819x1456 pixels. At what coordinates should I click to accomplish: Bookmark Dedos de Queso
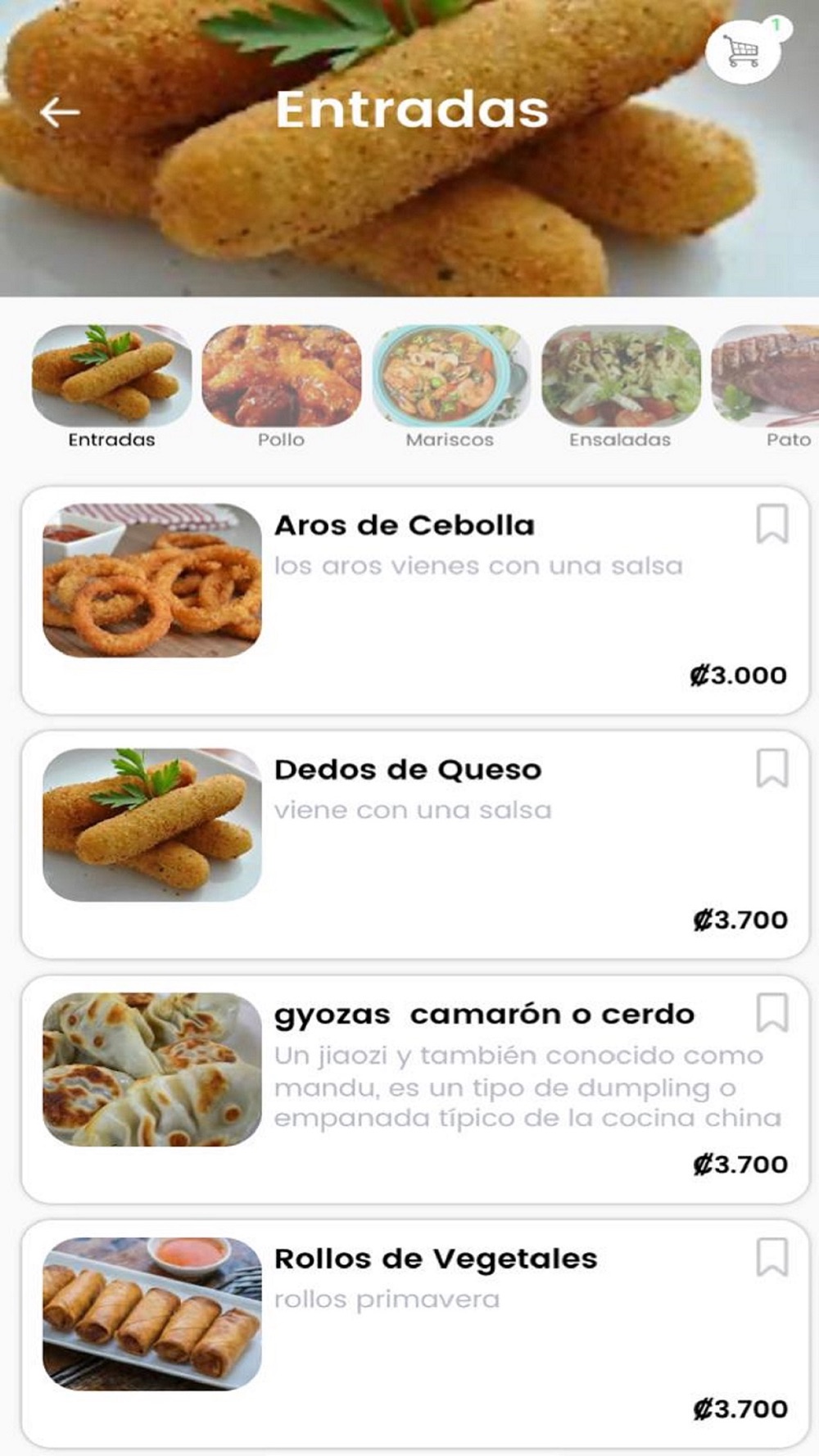click(771, 769)
